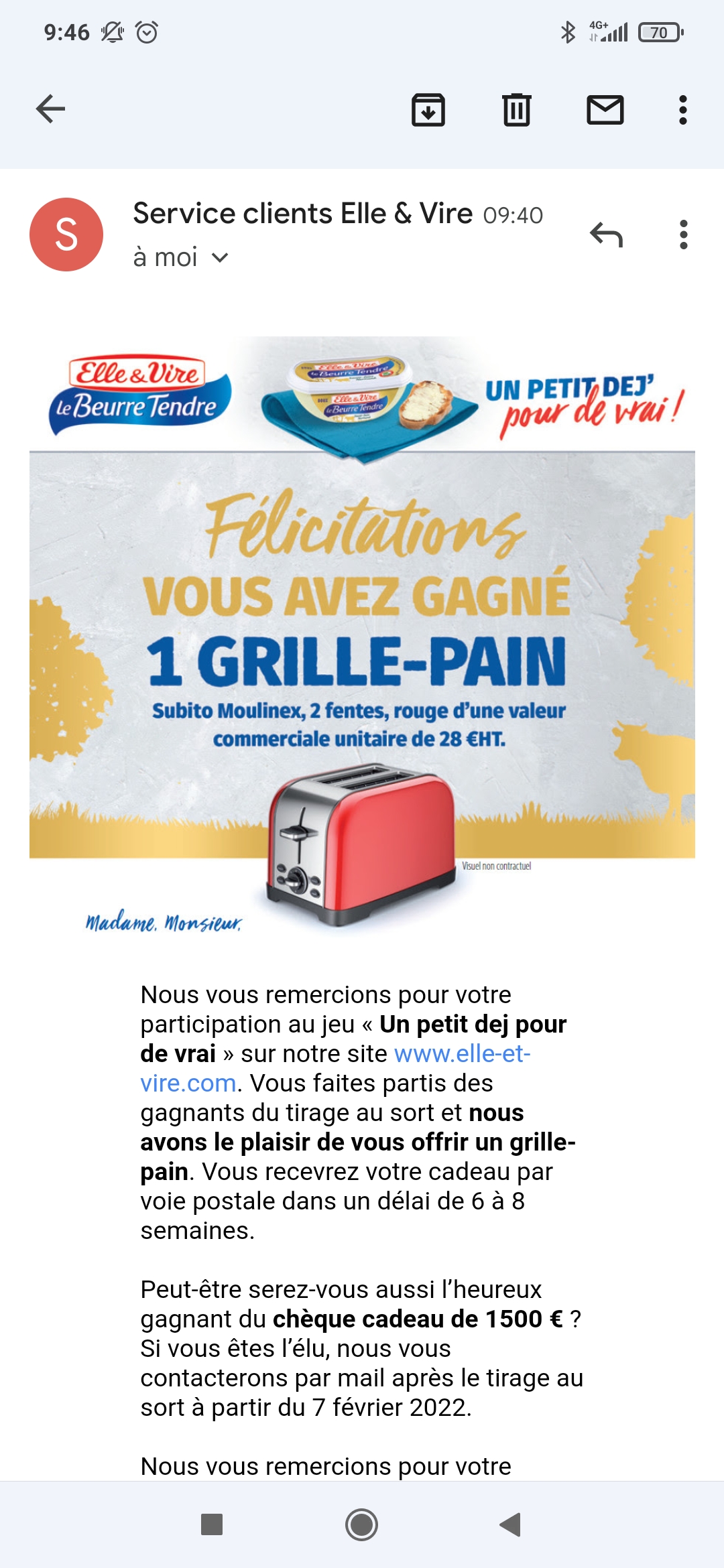
Task: Delete this email
Action: (516, 110)
